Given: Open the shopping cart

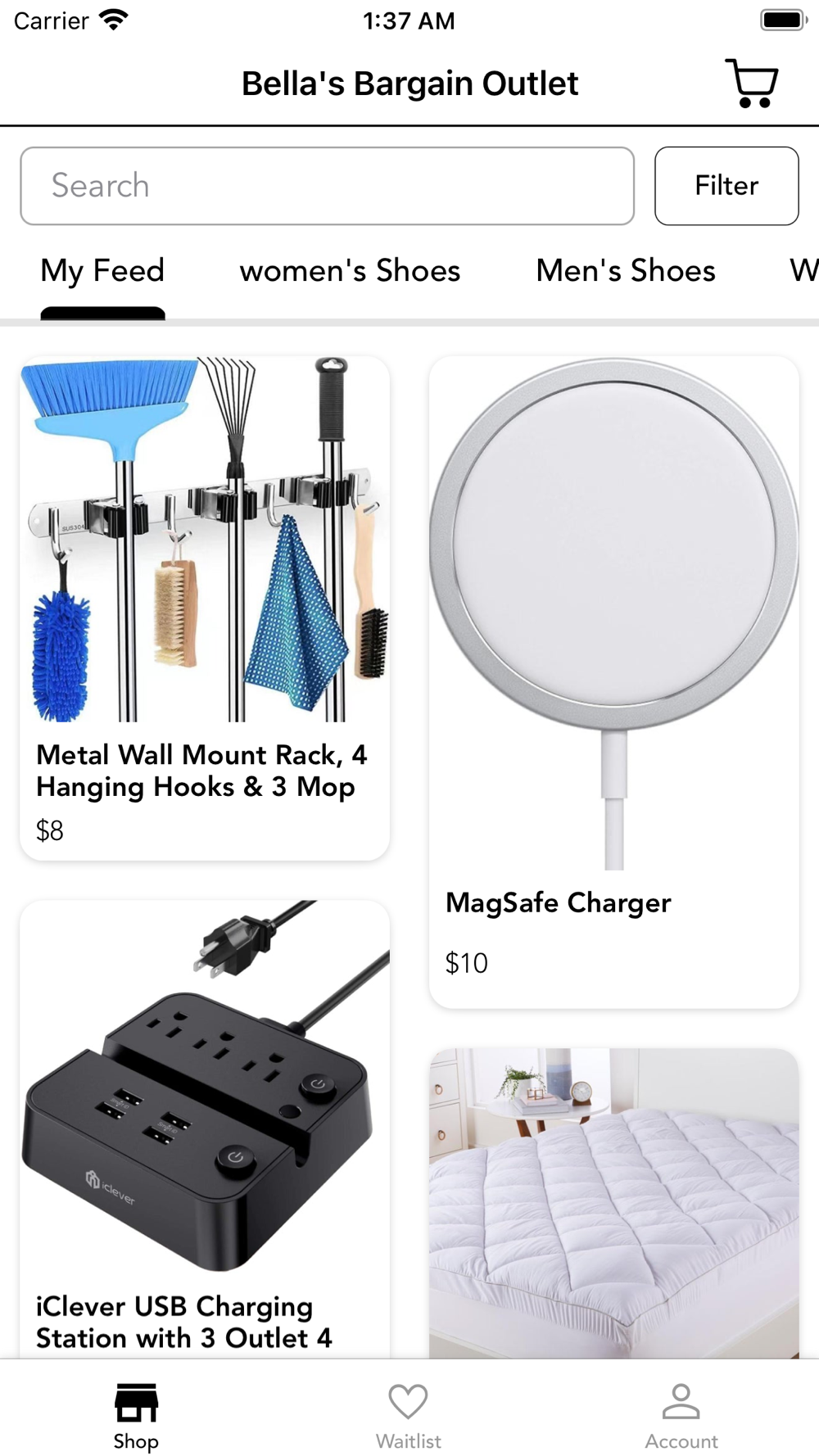Looking at the screenshot, I should click(x=751, y=83).
